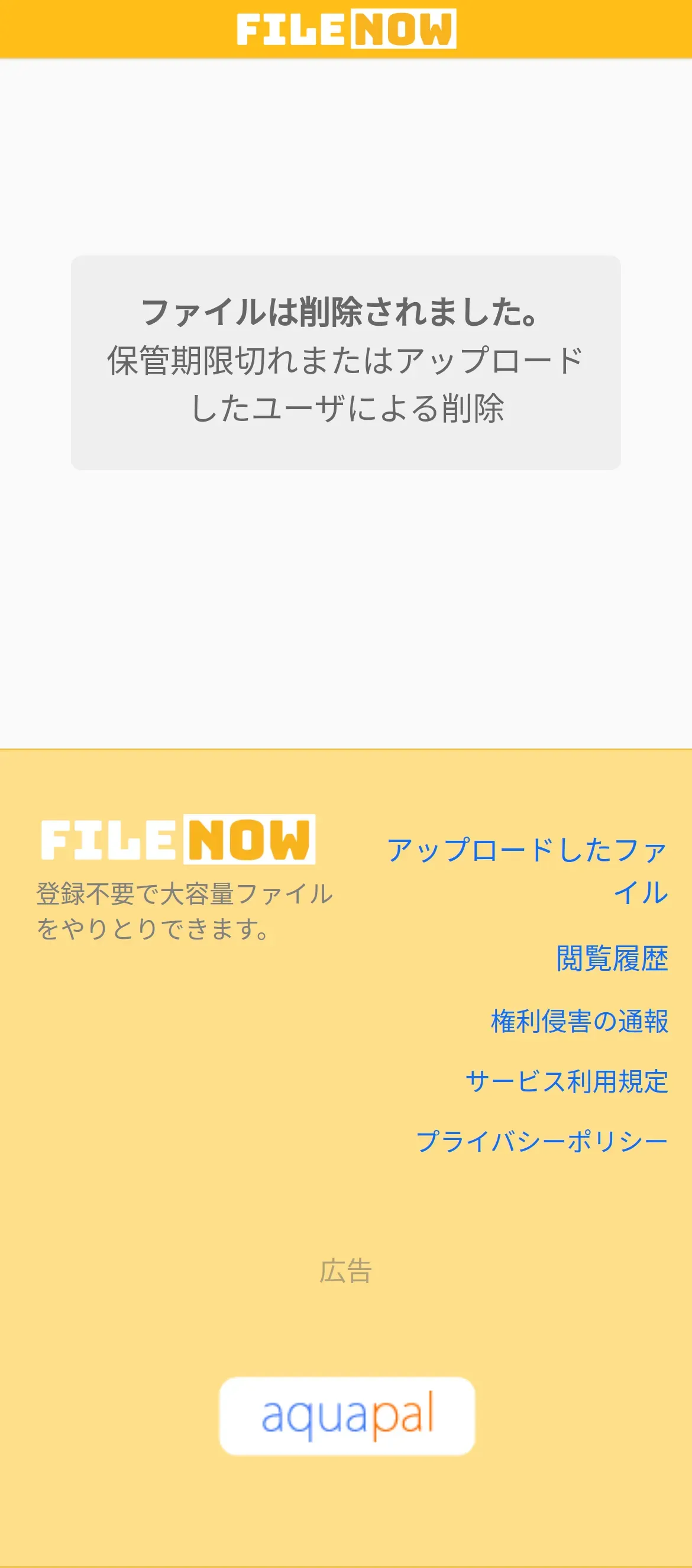Viewport: 692px width, 1568px height.
Task: Open プライバシーポリシー privacy policy
Action: tap(542, 1141)
